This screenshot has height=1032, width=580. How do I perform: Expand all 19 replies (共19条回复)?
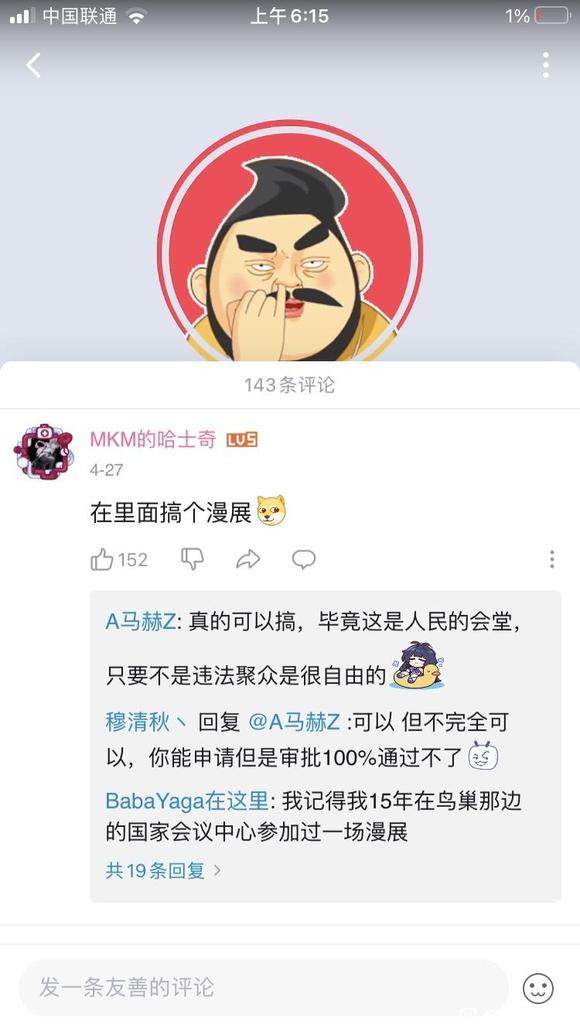click(x=163, y=871)
